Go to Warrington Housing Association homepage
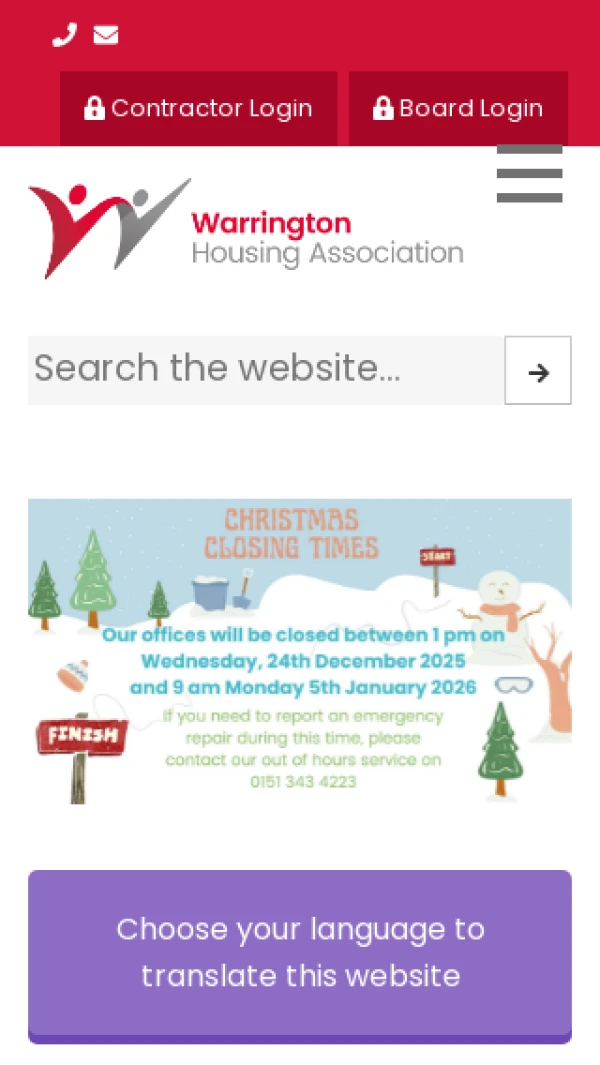 click(x=245, y=230)
